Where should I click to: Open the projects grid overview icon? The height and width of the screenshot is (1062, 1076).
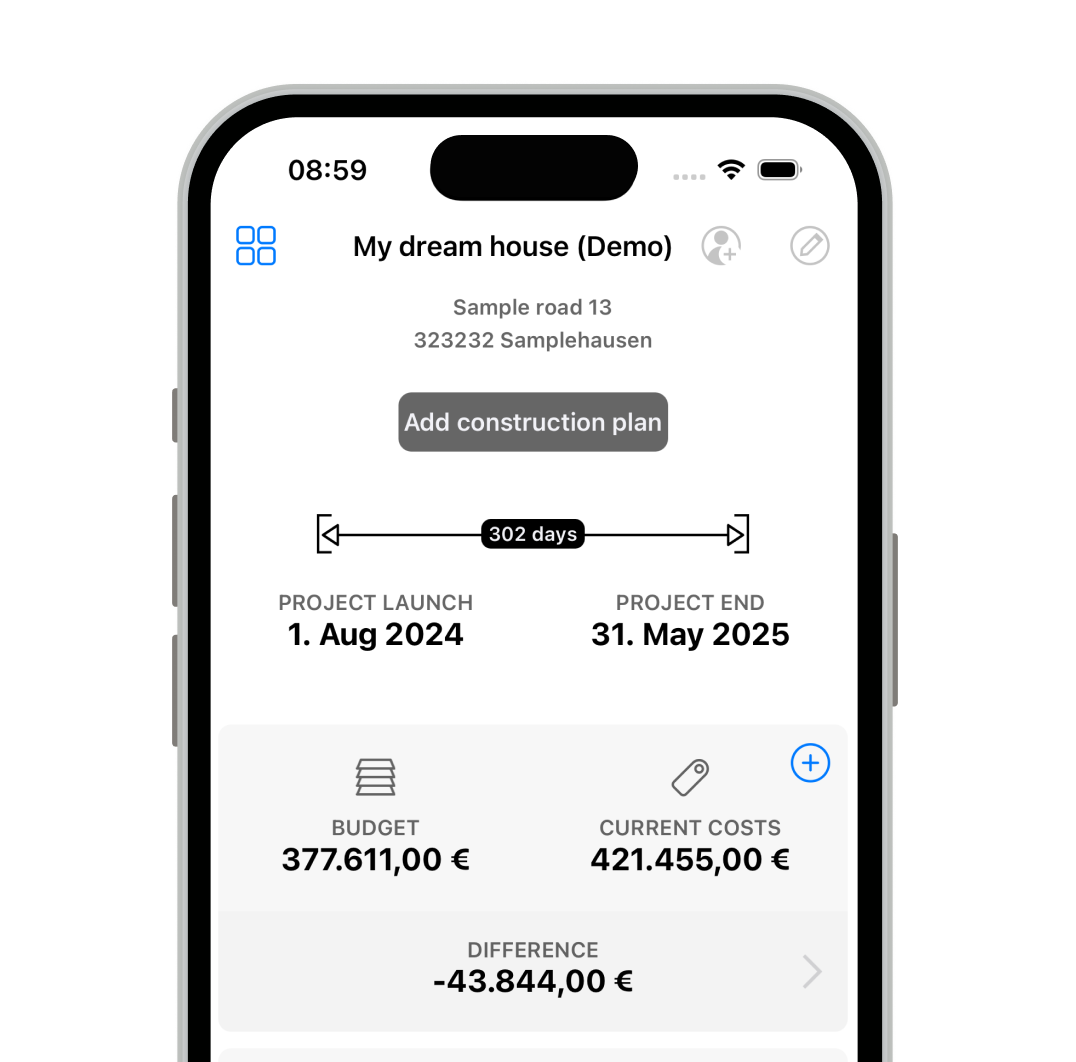(256, 245)
